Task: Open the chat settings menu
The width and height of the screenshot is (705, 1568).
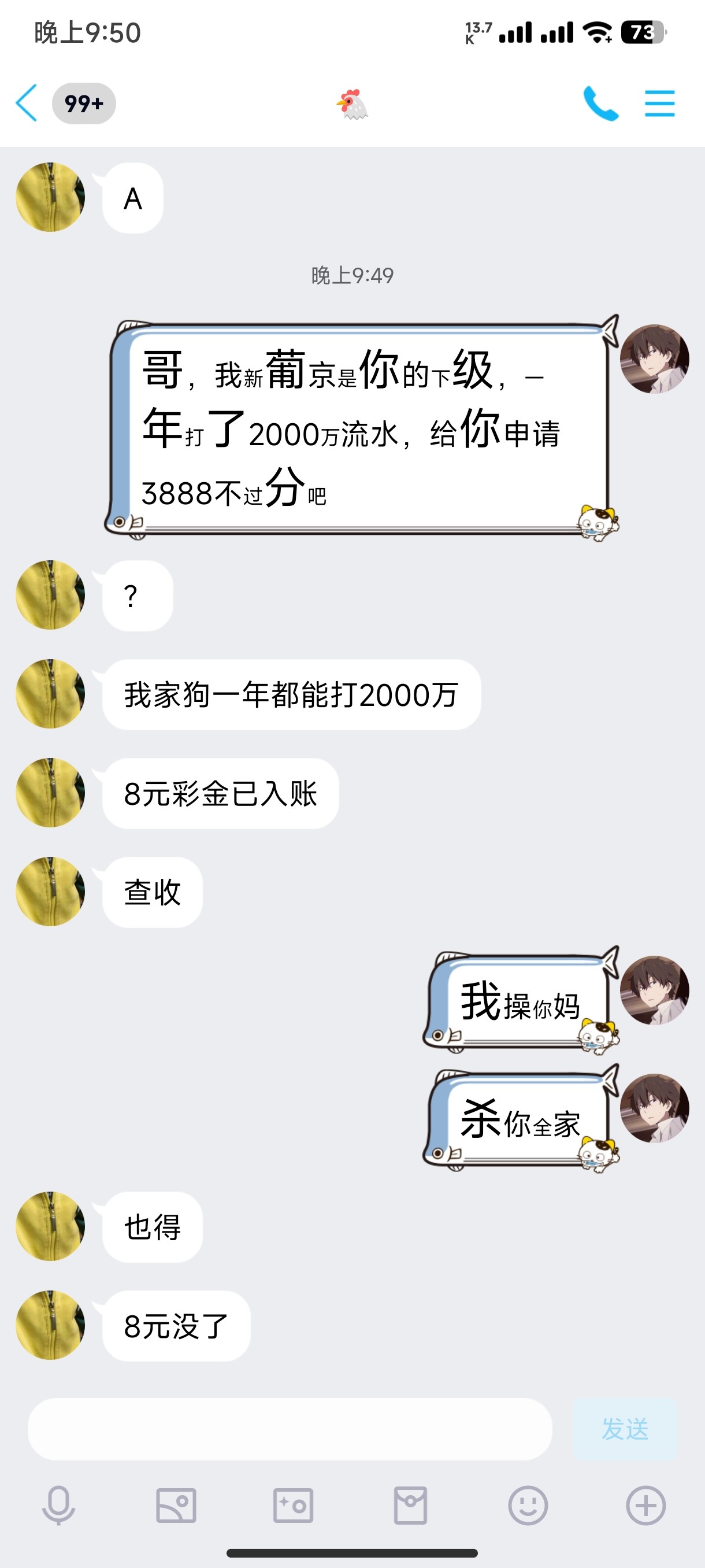Action: click(659, 103)
